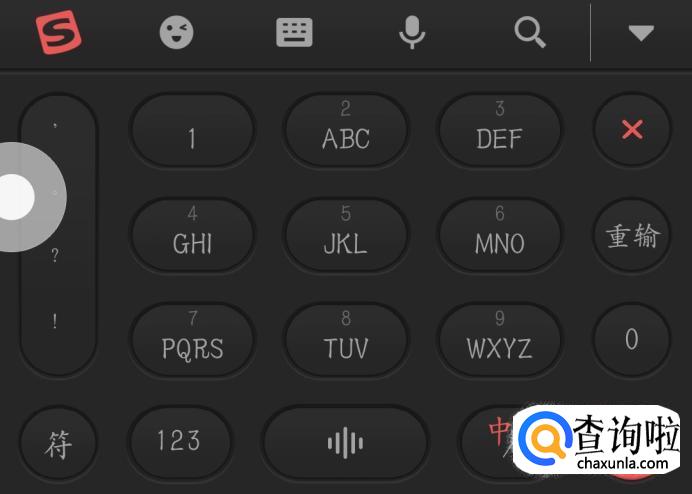Tap the 0 key

[631, 340]
